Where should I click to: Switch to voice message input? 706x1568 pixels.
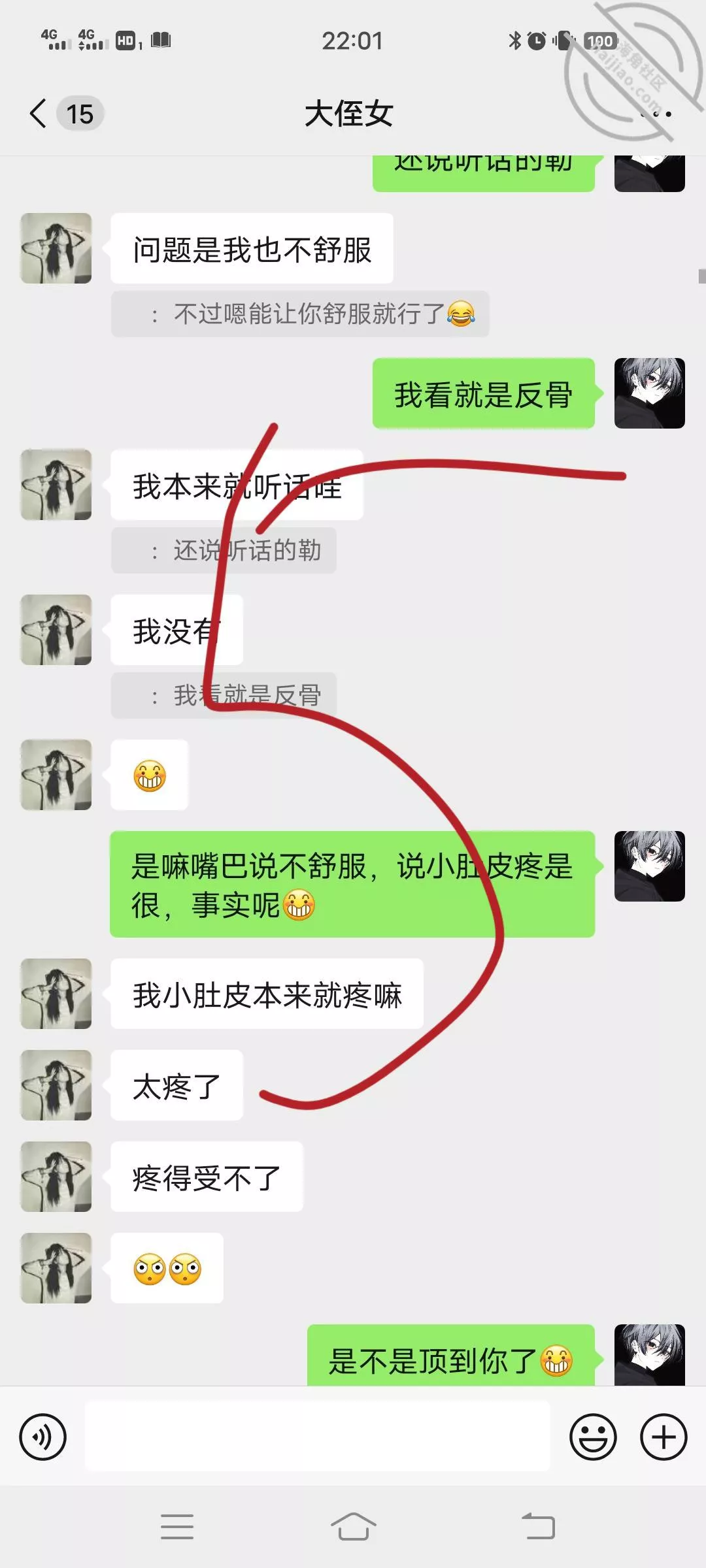point(43,1437)
